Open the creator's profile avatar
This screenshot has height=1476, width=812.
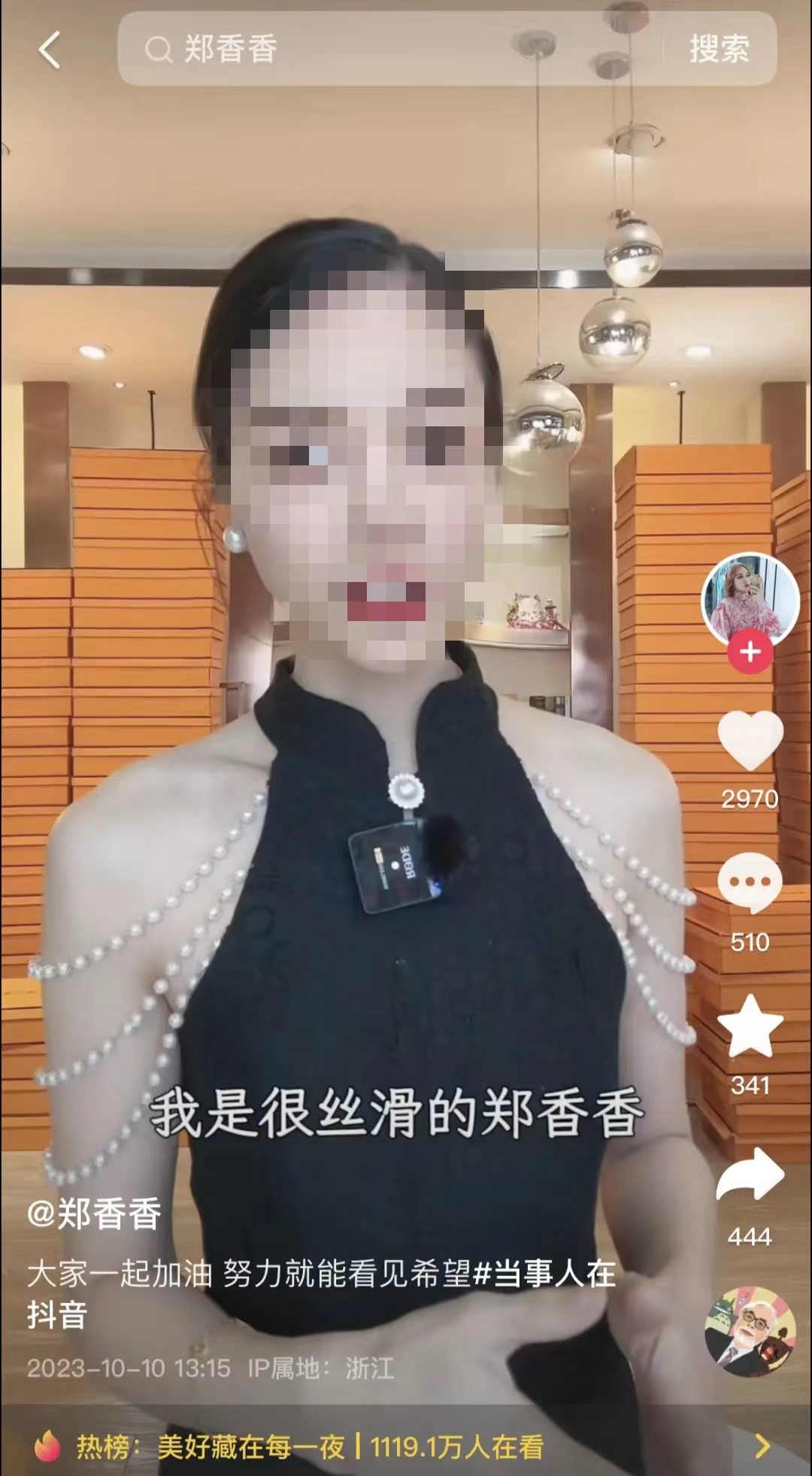coord(749,599)
